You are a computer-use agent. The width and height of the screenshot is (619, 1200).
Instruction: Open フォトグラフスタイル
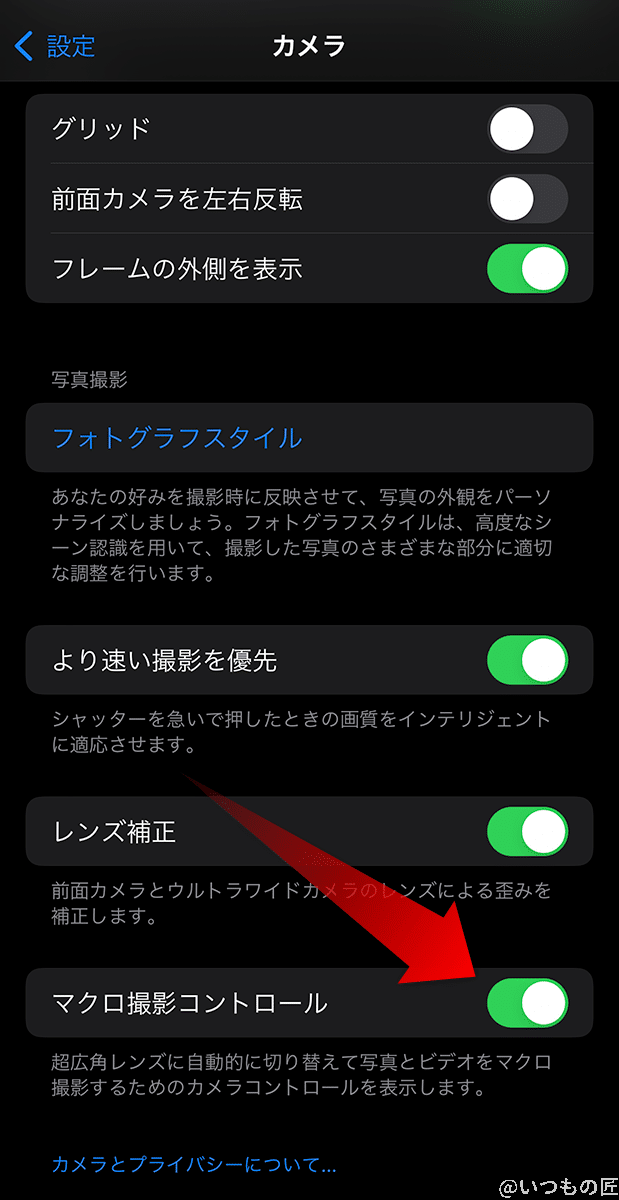[177, 437]
